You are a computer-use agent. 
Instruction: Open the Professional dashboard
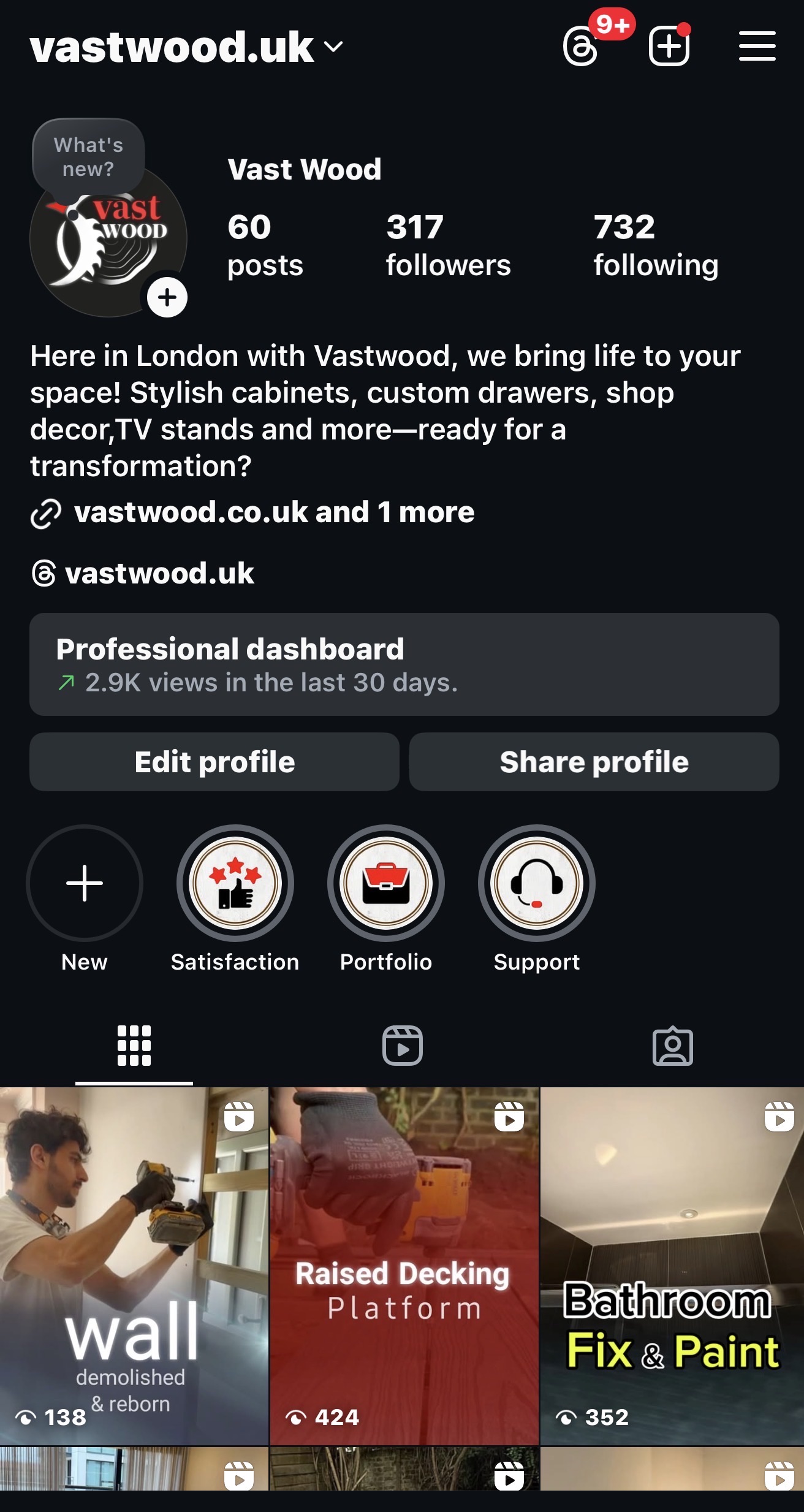(x=404, y=664)
